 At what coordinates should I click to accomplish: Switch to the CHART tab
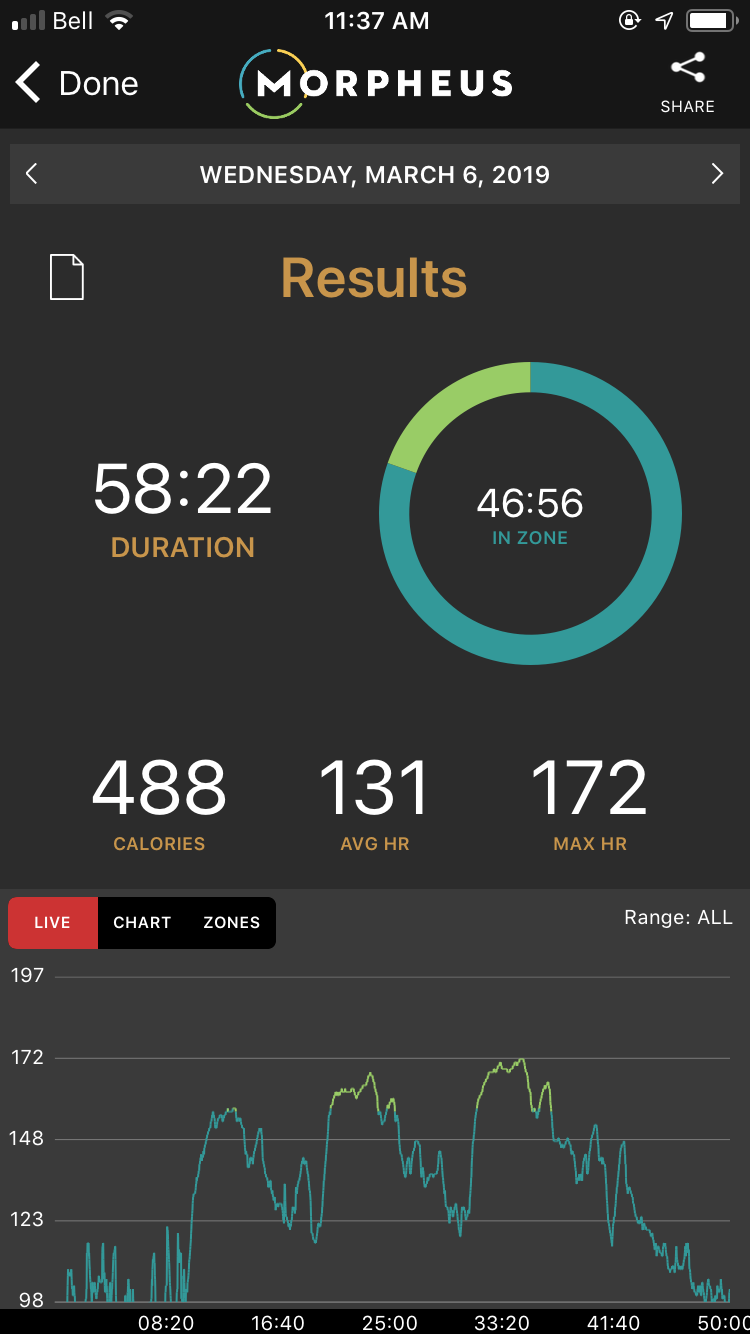142,922
